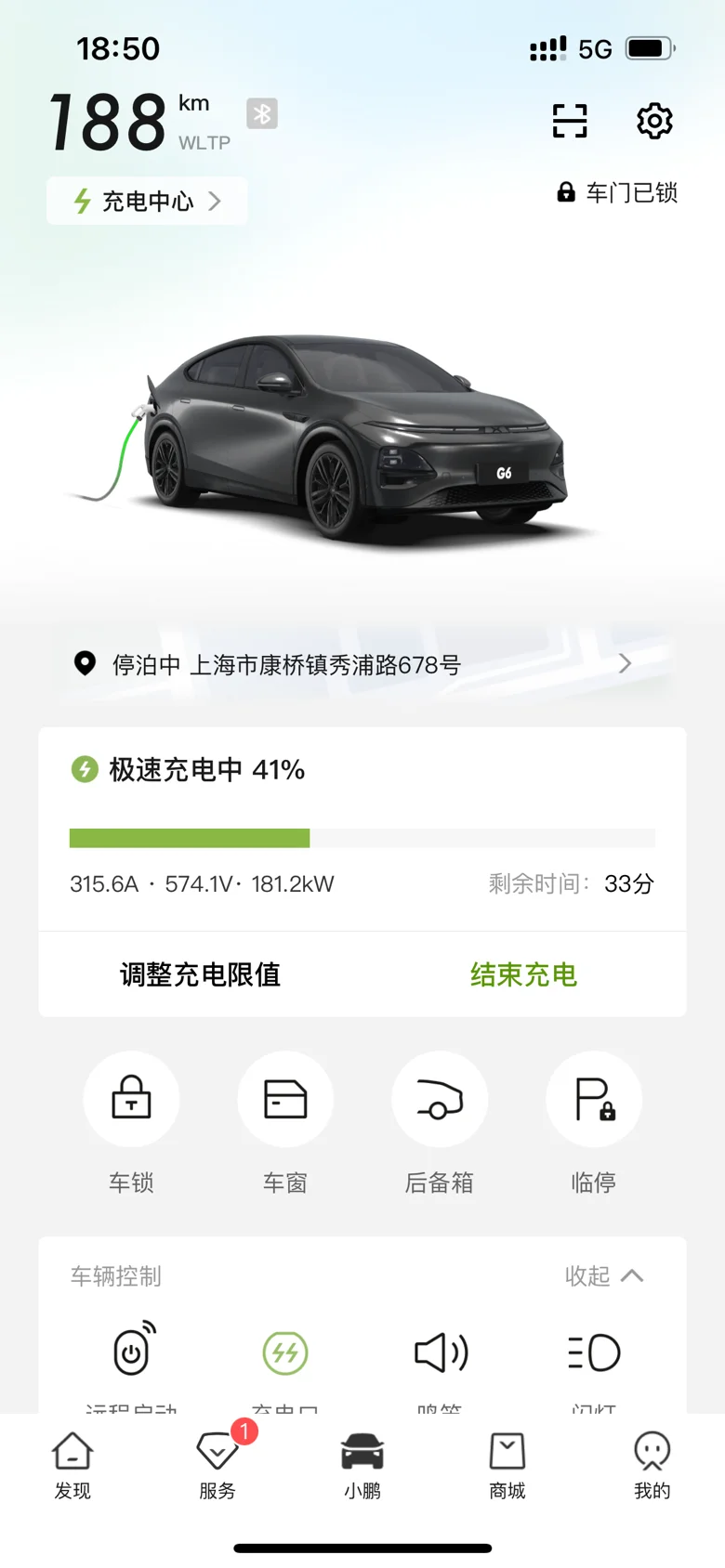Open the 后备箱 control
This screenshot has height=1568, width=725.
pyautogui.click(x=440, y=1099)
